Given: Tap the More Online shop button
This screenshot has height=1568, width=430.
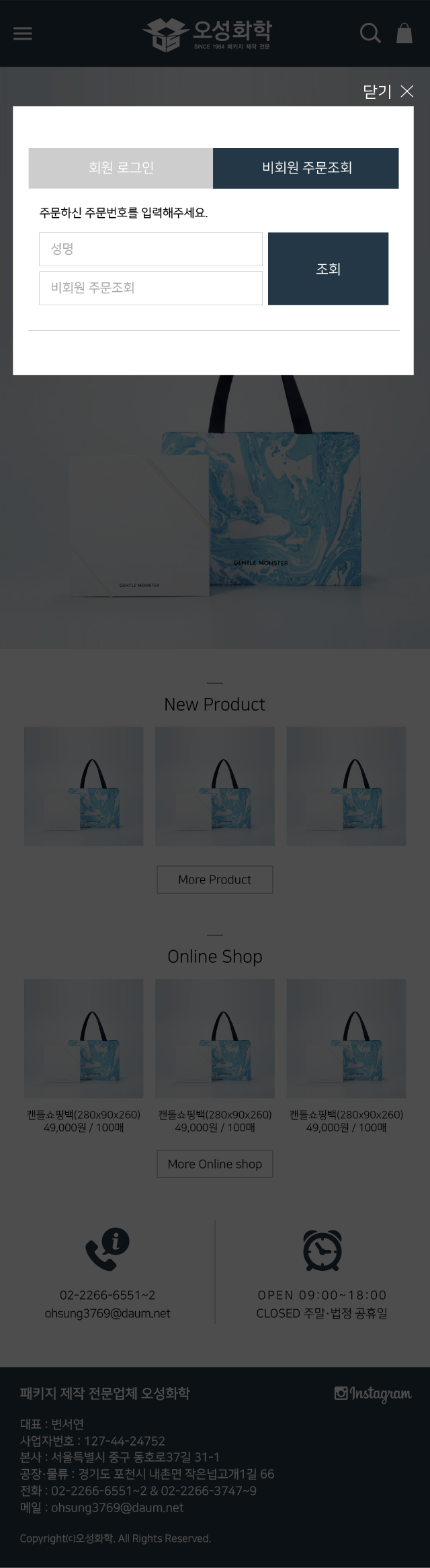Looking at the screenshot, I should click(215, 1164).
